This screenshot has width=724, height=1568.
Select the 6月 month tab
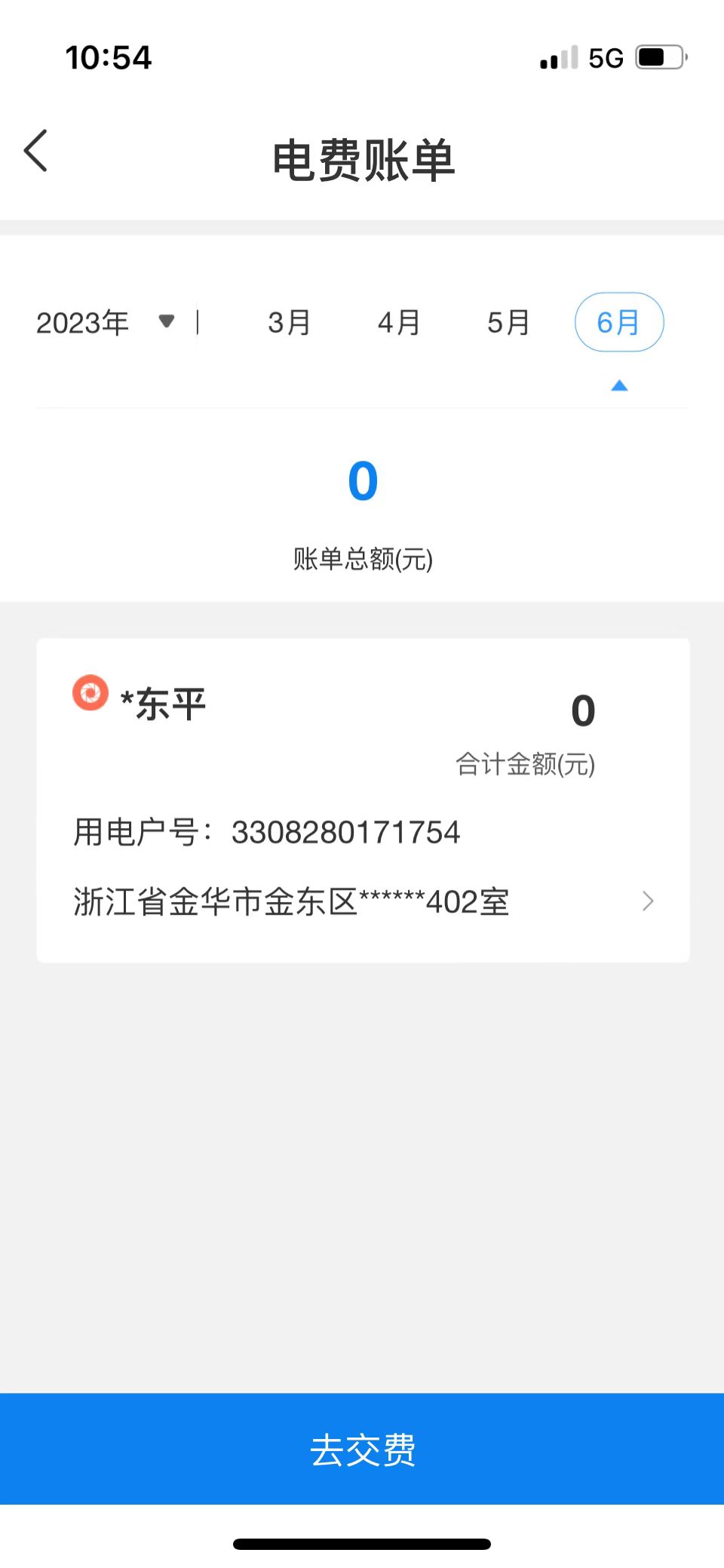tap(618, 323)
